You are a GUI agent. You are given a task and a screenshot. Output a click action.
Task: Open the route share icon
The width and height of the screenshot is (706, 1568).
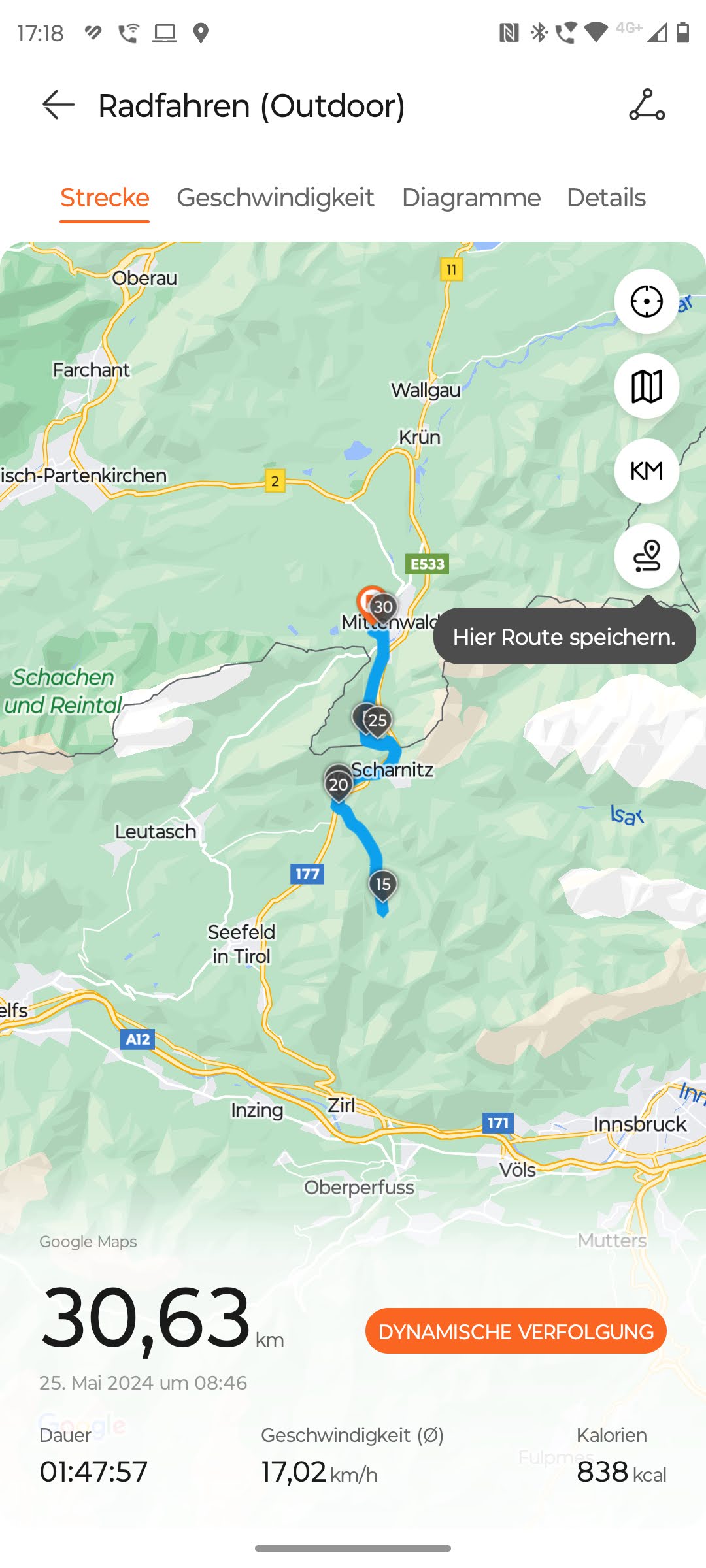[647, 105]
